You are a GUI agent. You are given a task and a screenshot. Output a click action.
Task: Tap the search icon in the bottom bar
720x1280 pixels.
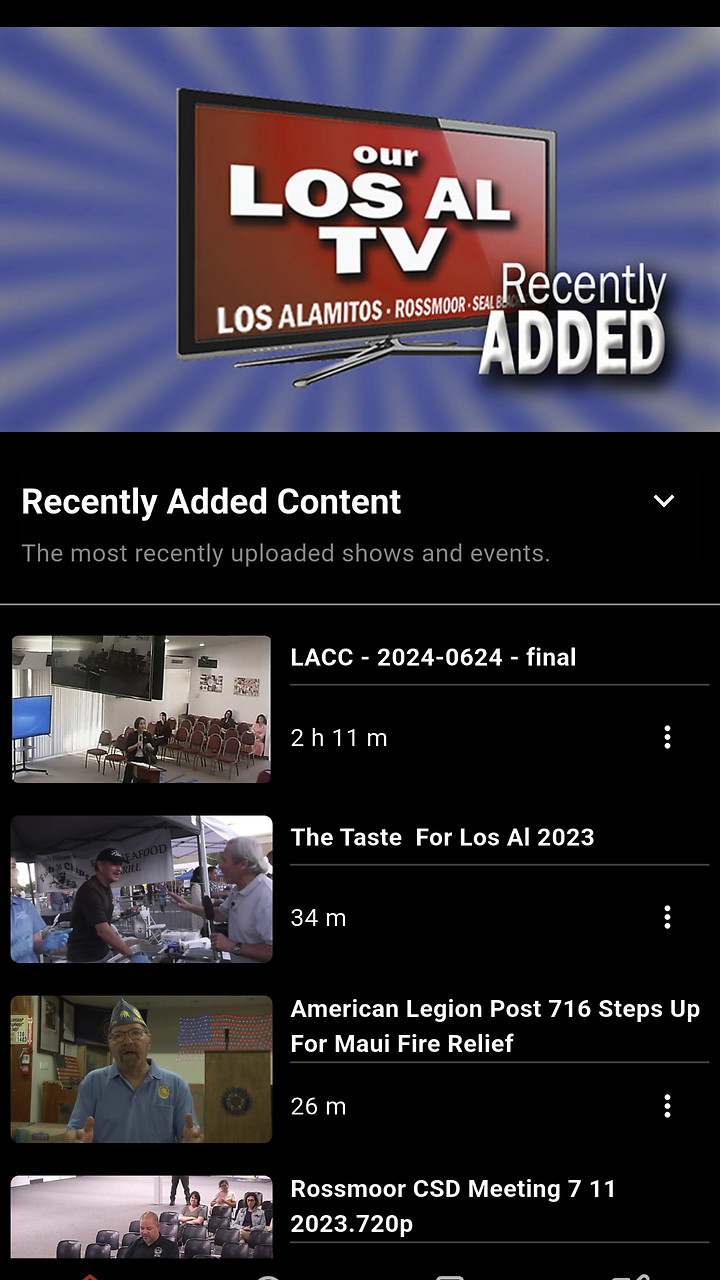point(265,1270)
